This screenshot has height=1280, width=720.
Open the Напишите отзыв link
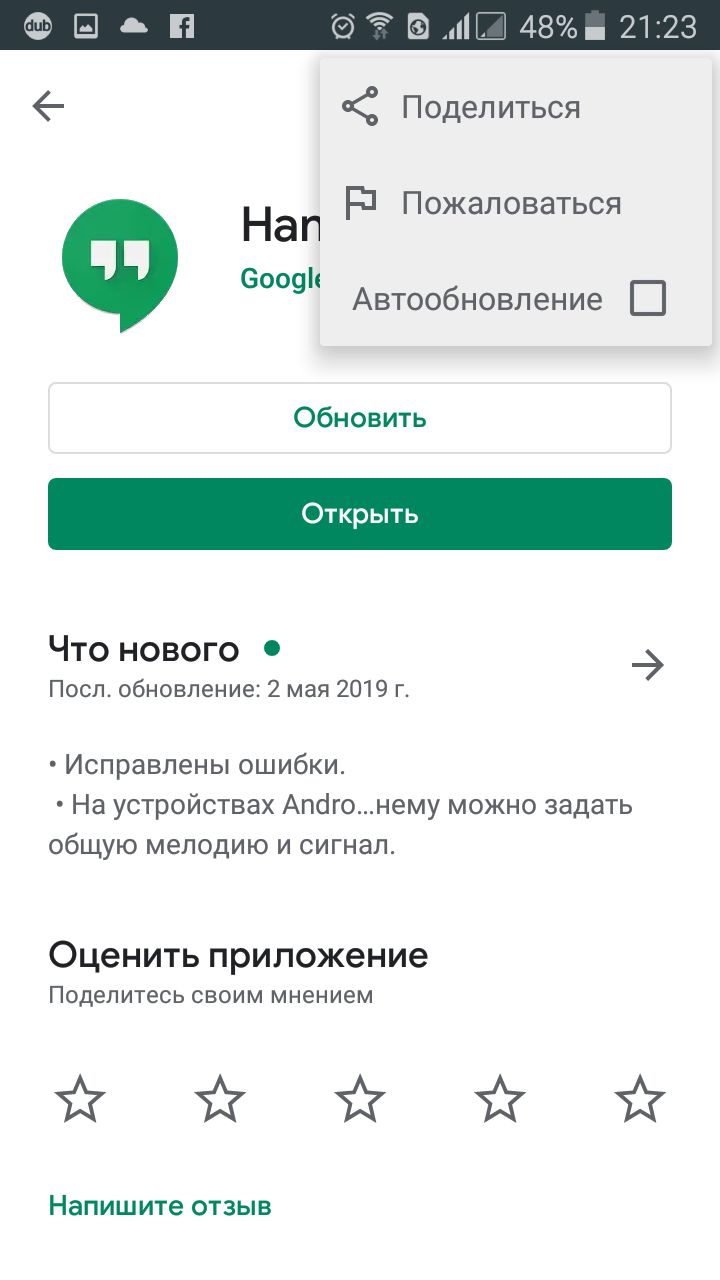point(160,1206)
